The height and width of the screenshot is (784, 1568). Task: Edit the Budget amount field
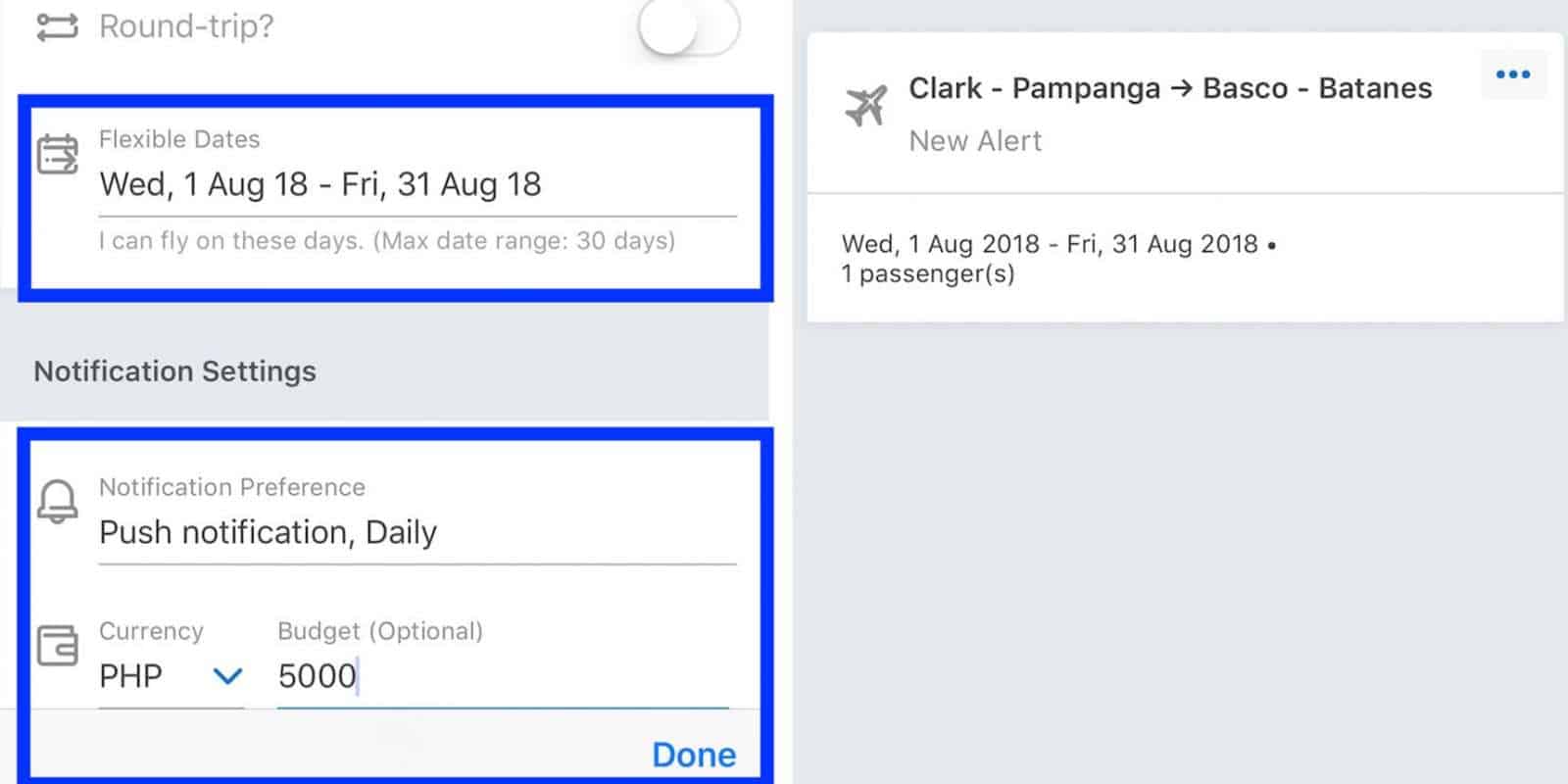502,676
